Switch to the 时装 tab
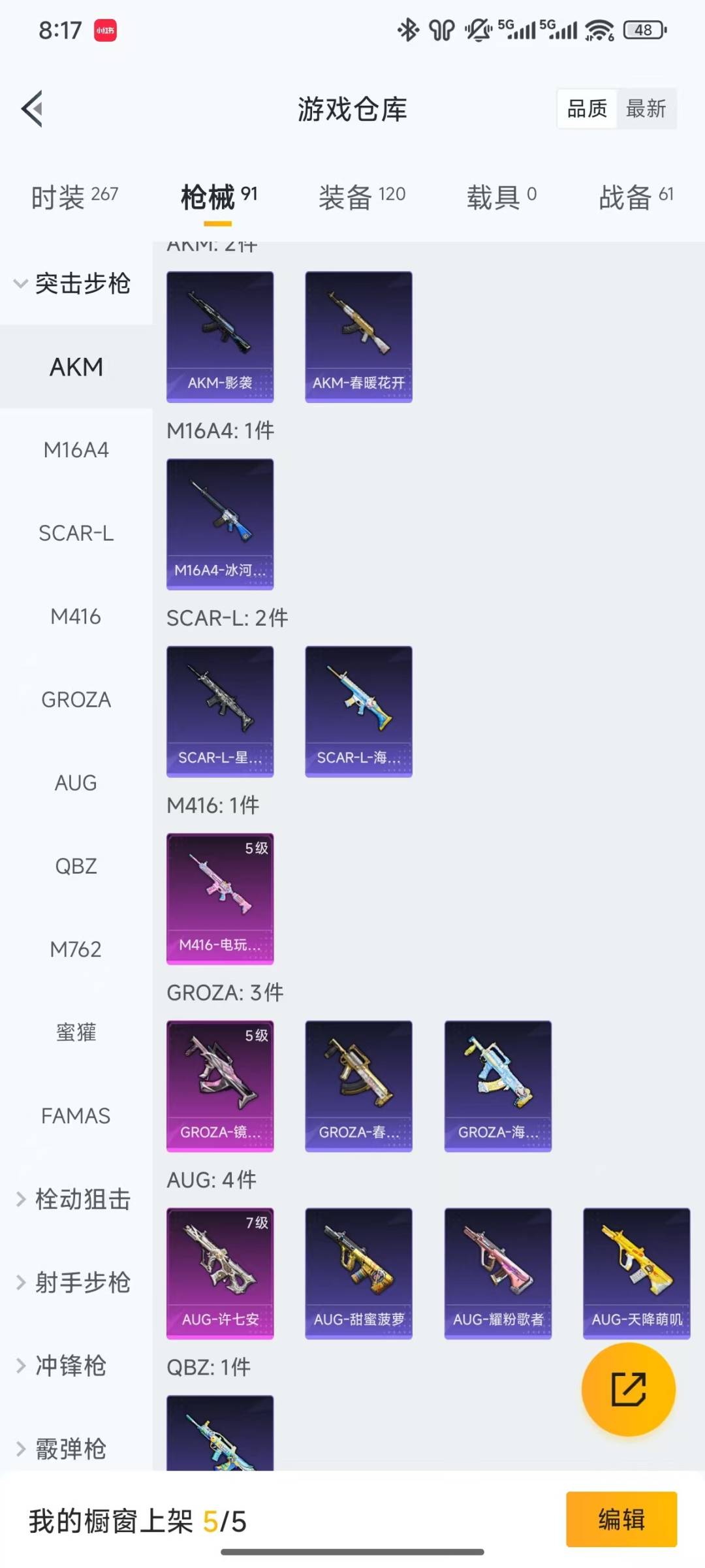Viewport: 705px width, 1568px height. [x=74, y=197]
